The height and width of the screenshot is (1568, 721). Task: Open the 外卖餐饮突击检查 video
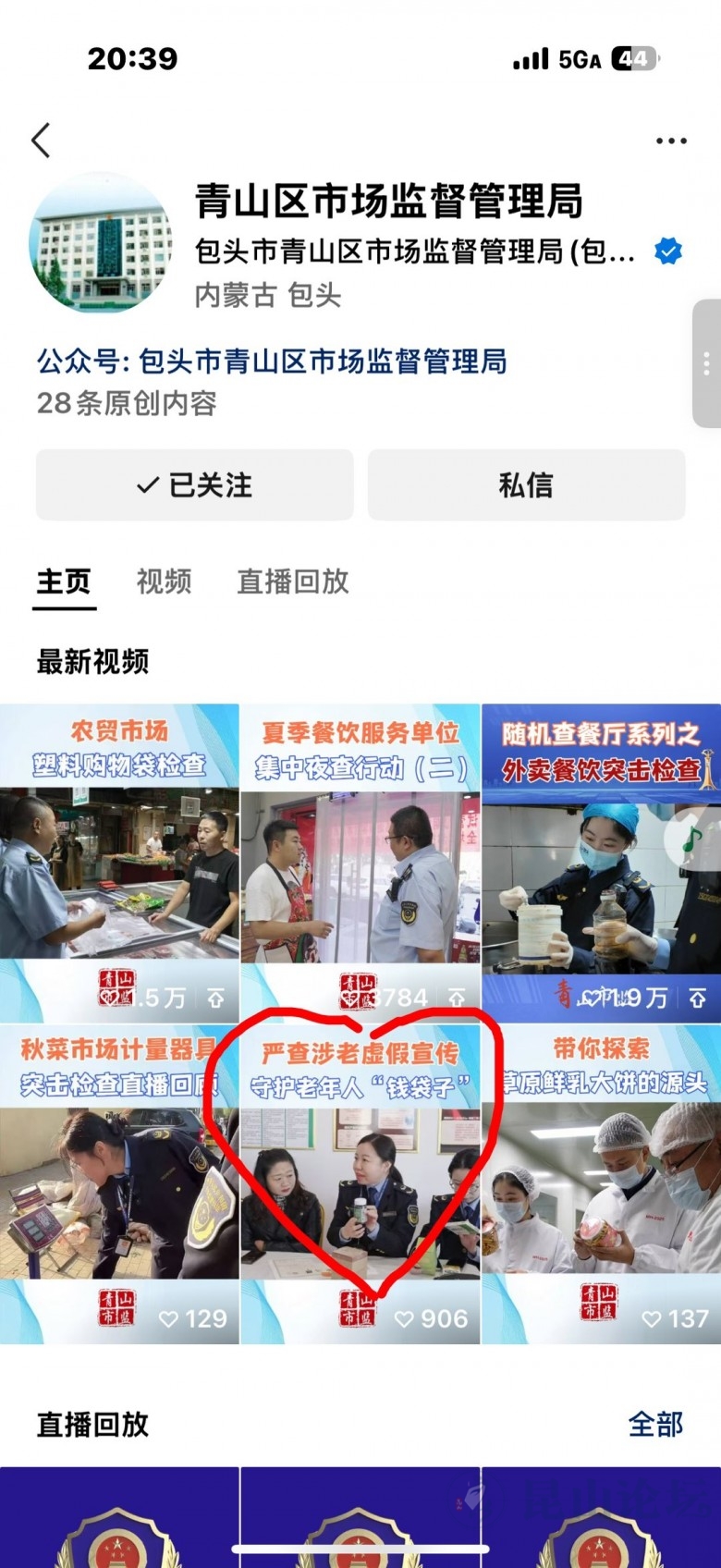click(601, 863)
